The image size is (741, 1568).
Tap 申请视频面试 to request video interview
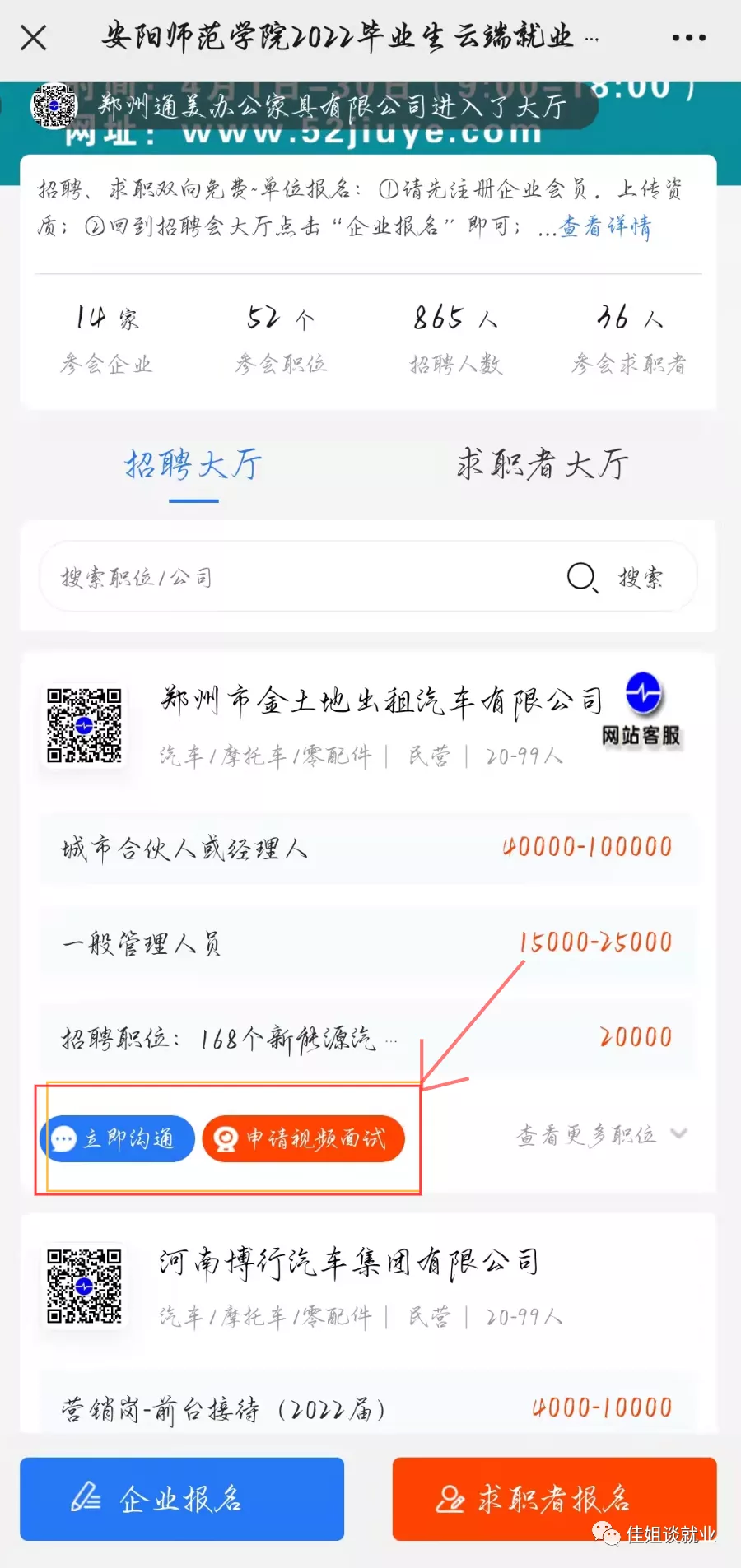pyautogui.click(x=303, y=1138)
